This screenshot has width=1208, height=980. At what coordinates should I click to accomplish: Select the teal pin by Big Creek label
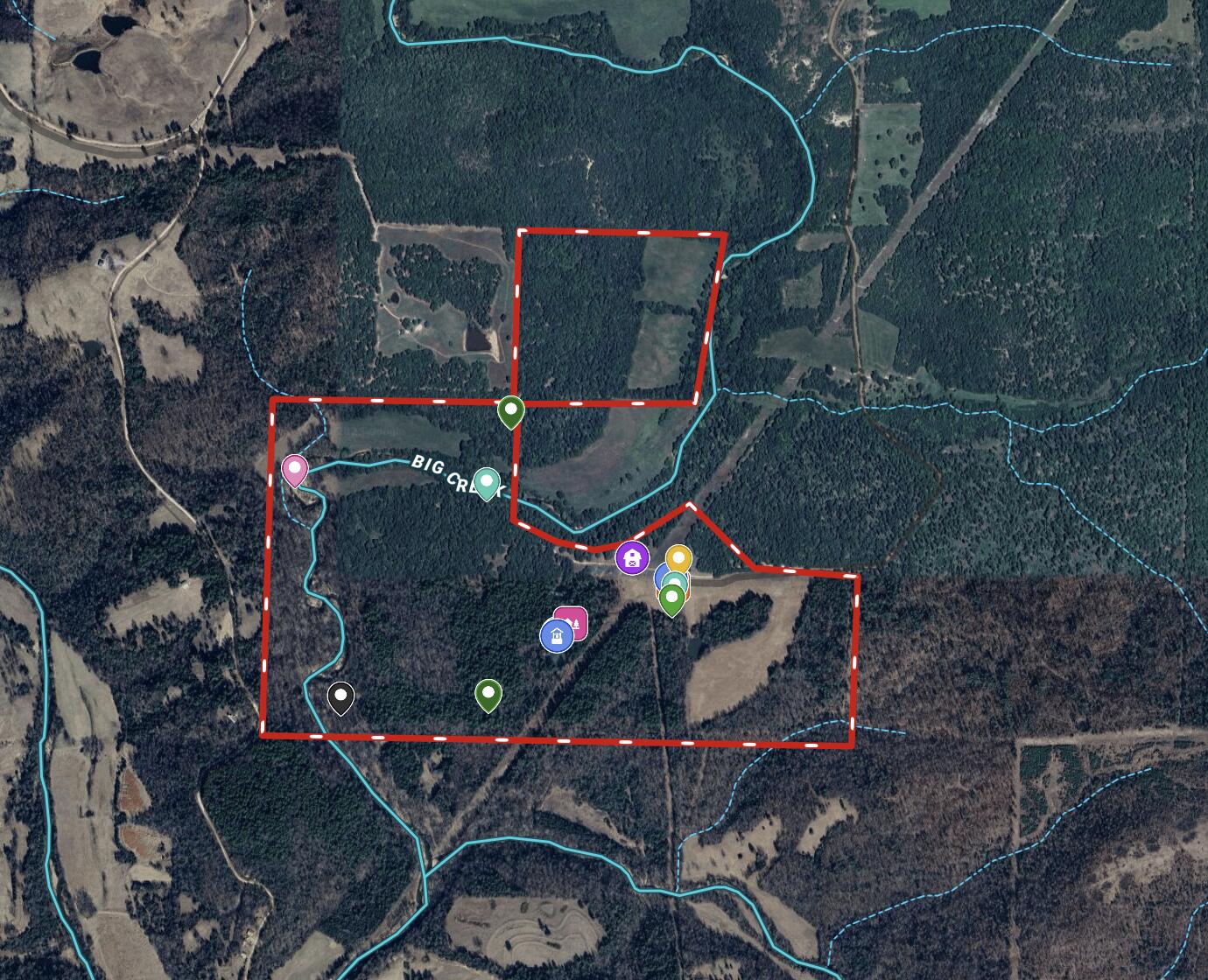[487, 482]
